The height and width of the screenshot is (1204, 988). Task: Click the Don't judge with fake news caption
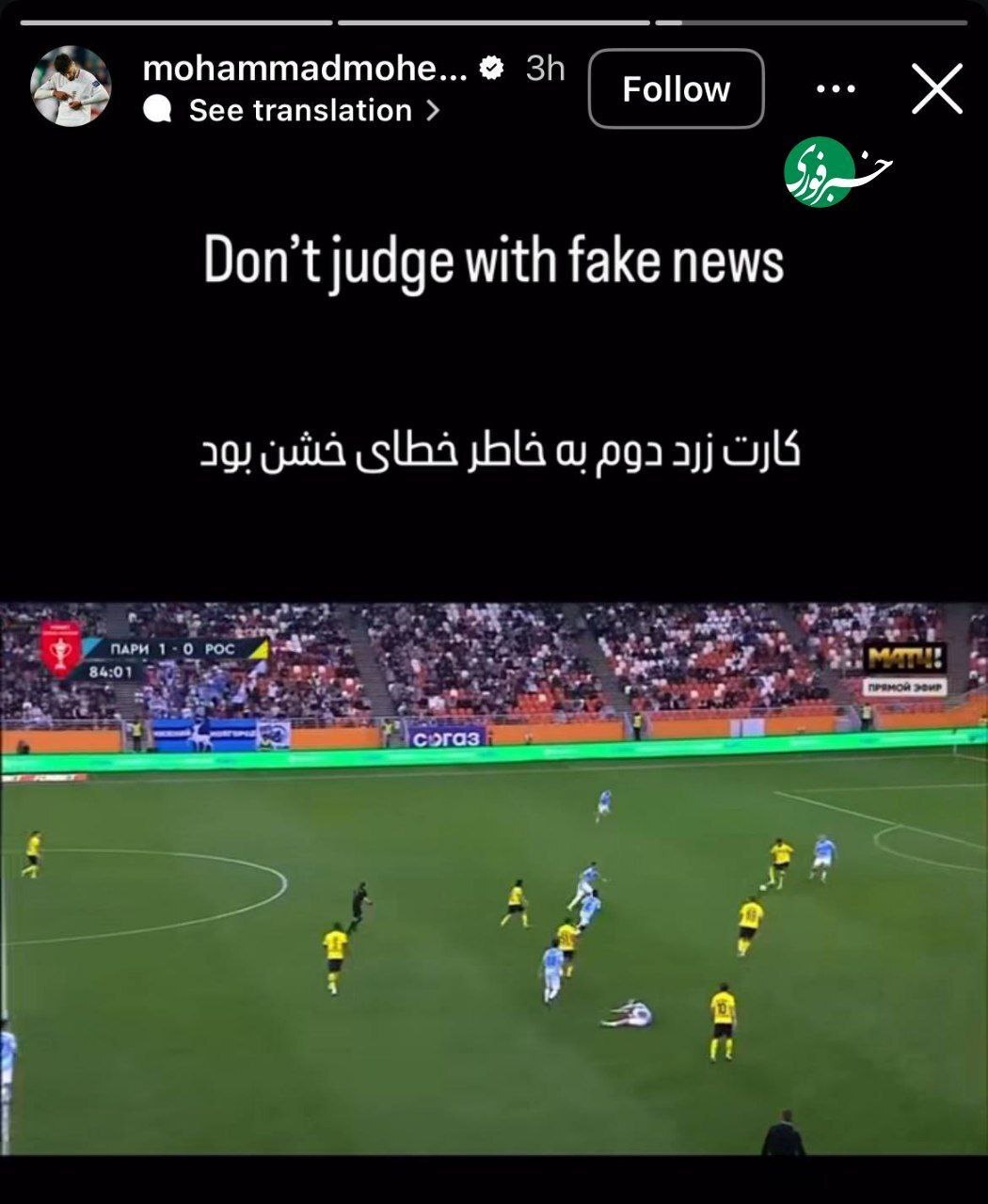493,261
